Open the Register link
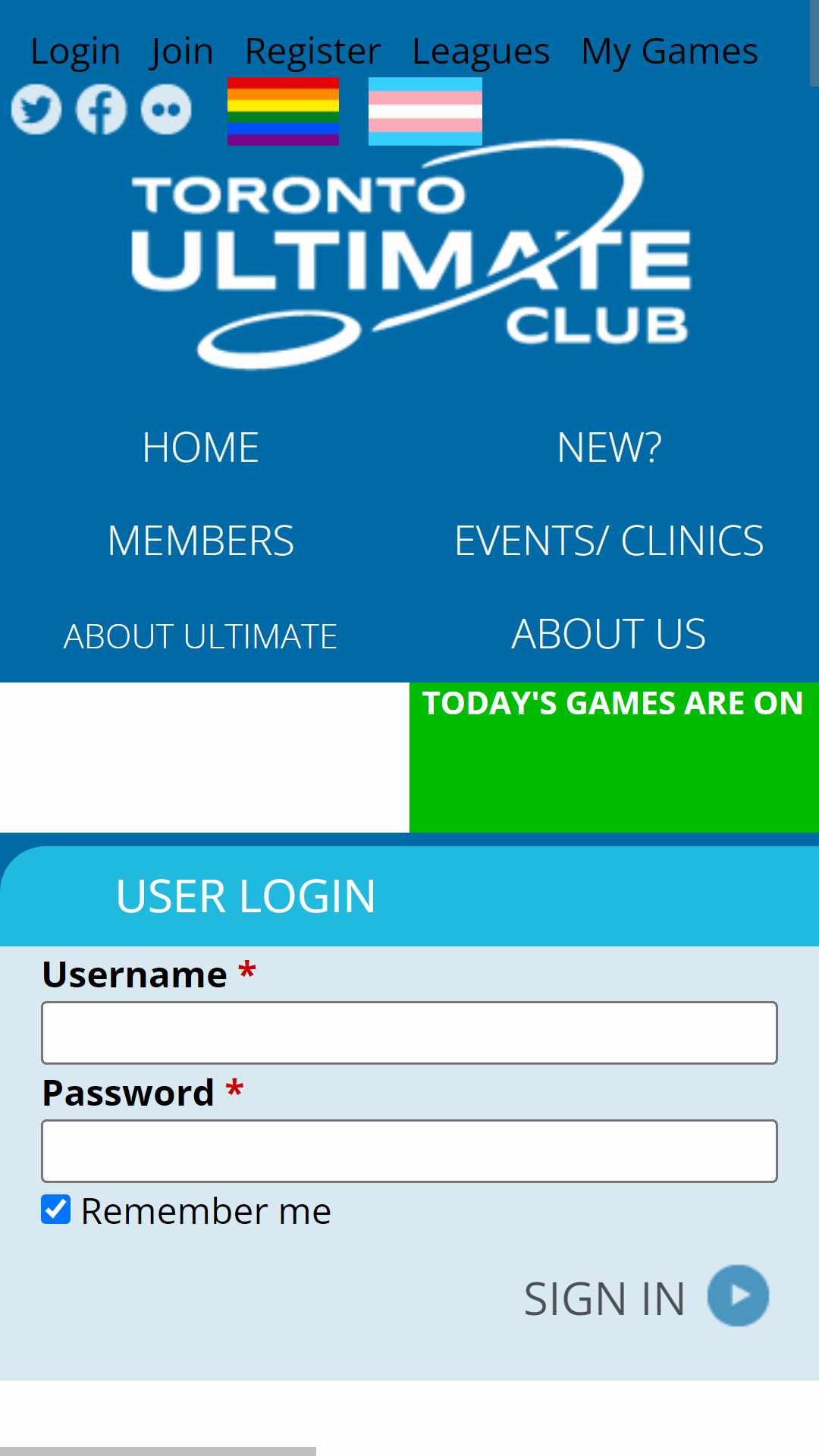The height and width of the screenshot is (1456, 819). coord(312,52)
